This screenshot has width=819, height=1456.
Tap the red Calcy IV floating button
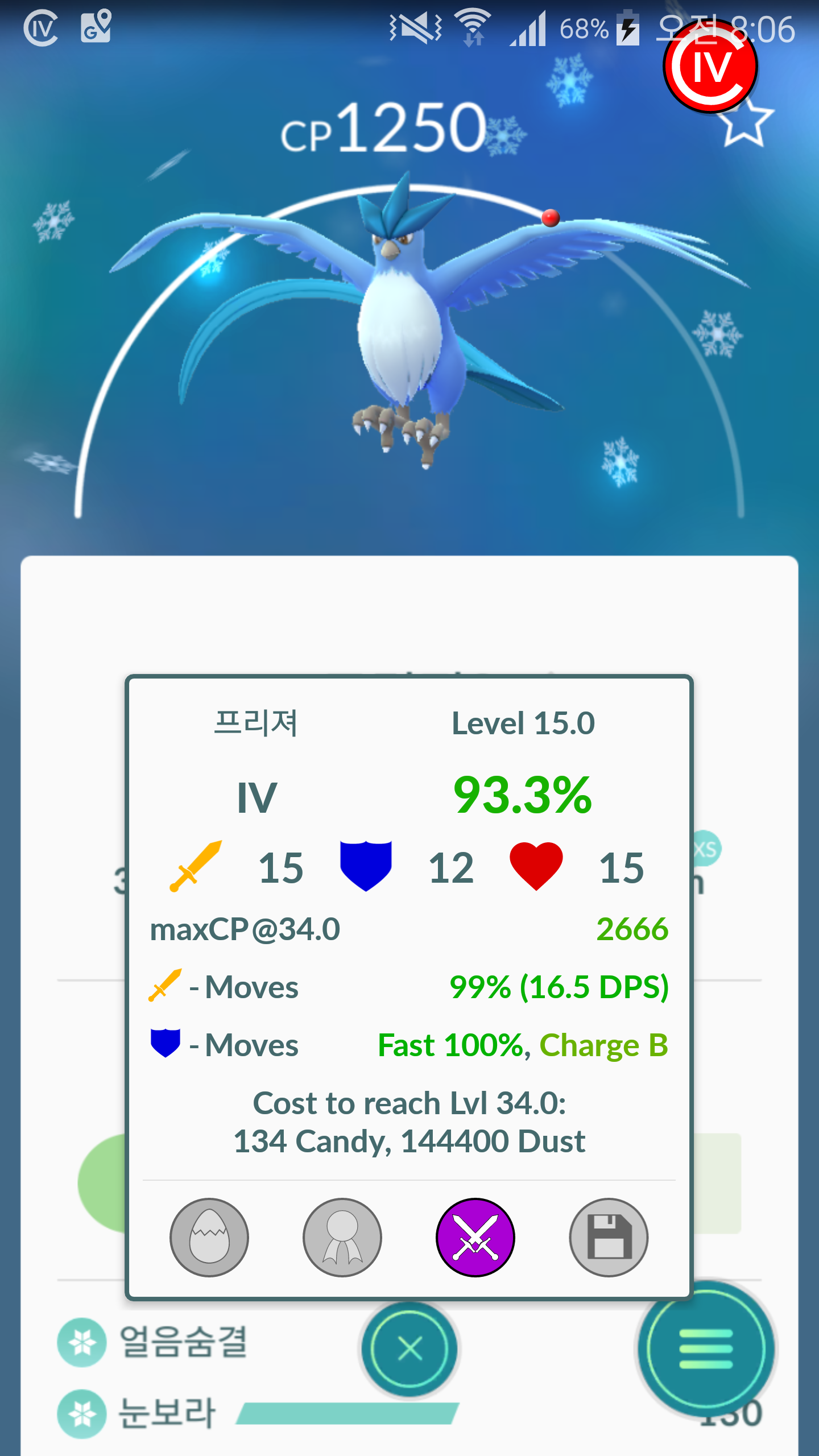click(x=710, y=67)
